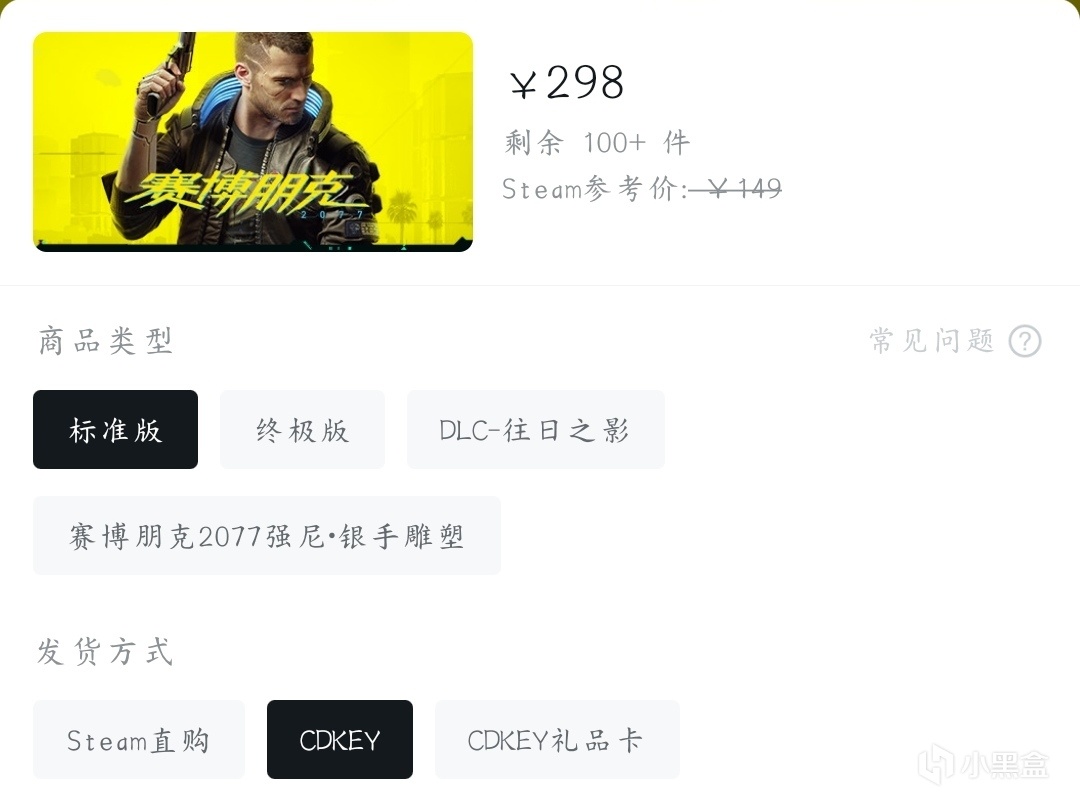
Task: Select DLC-往日之影 product type
Action: 535,430
